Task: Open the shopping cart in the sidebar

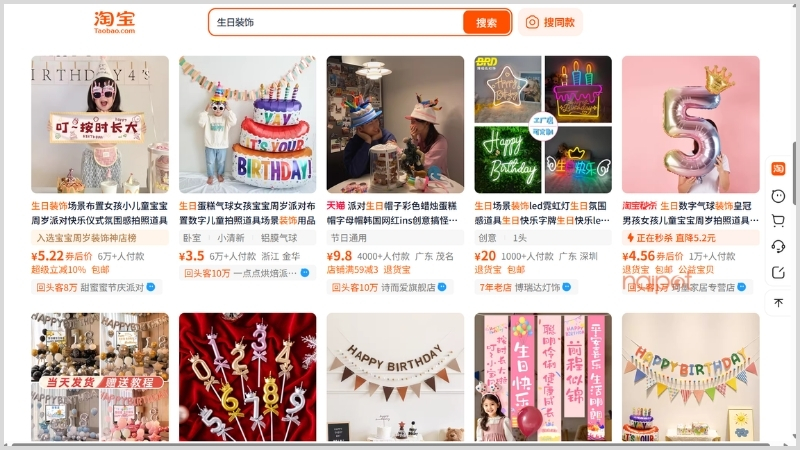Action: (778, 220)
